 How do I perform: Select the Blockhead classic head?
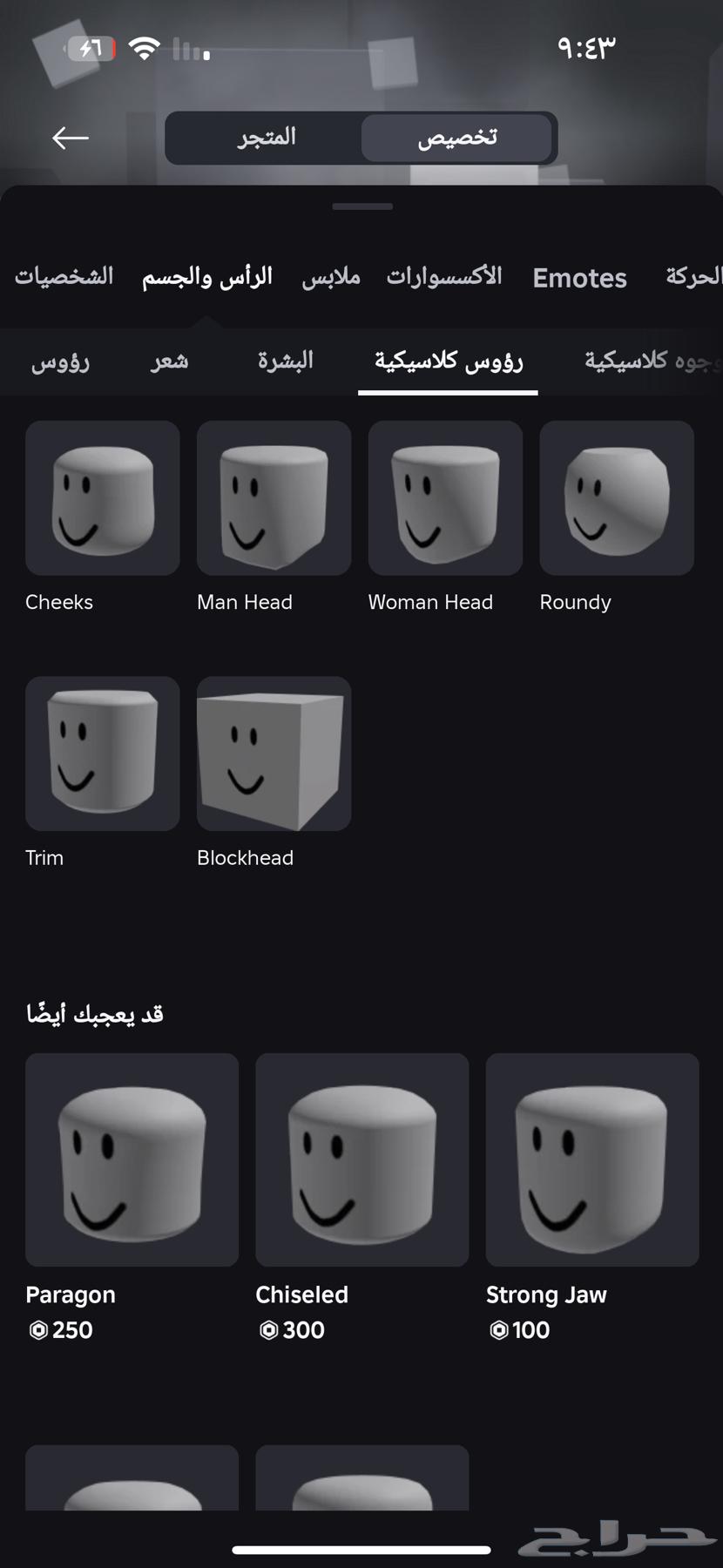(274, 753)
